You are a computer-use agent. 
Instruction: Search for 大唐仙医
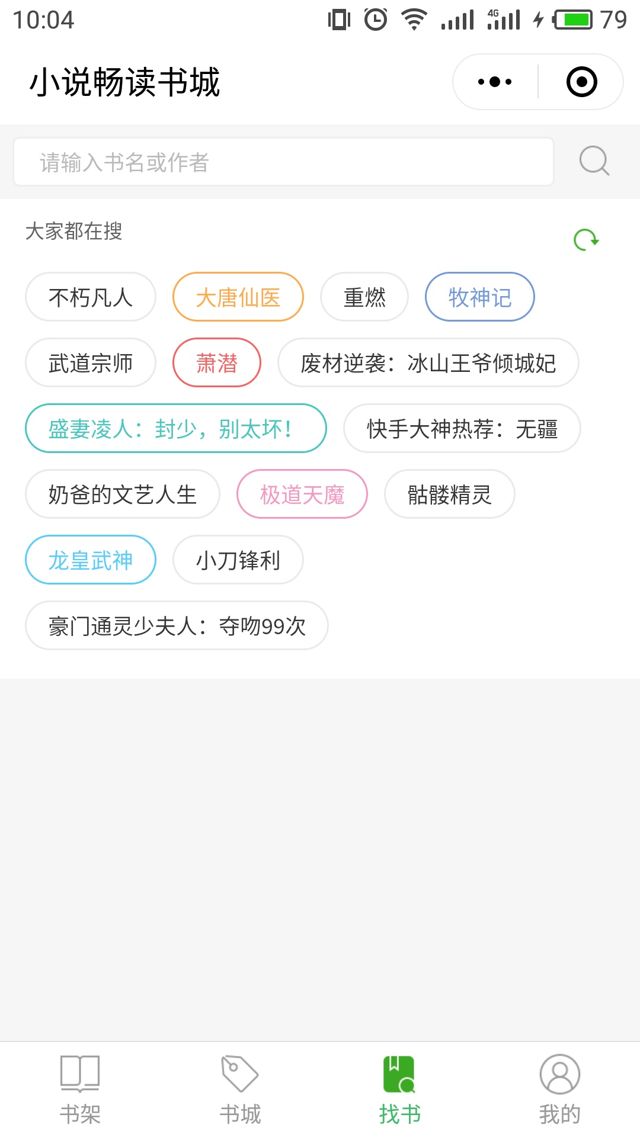pos(238,297)
